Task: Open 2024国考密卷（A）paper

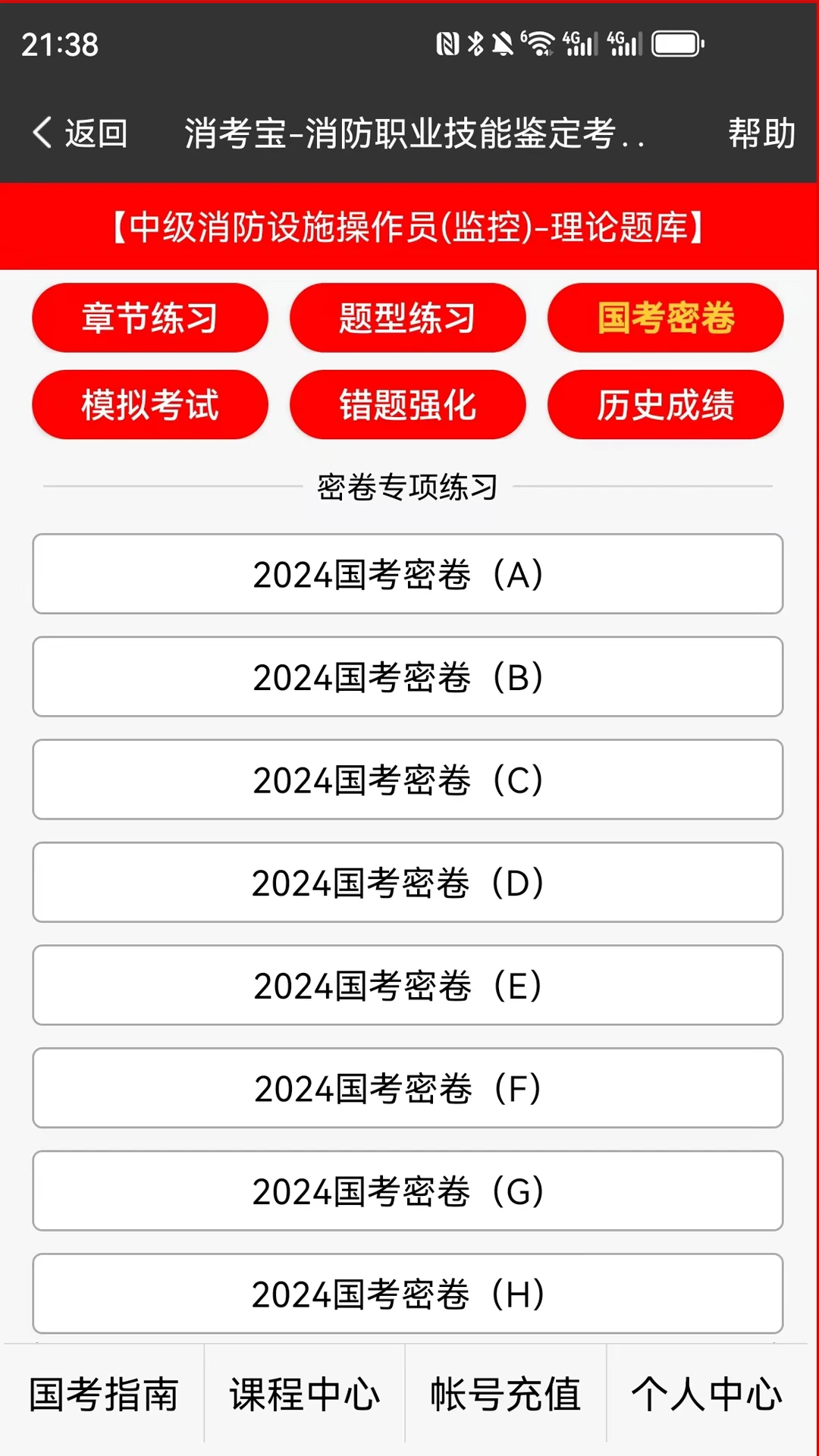Action: (407, 574)
